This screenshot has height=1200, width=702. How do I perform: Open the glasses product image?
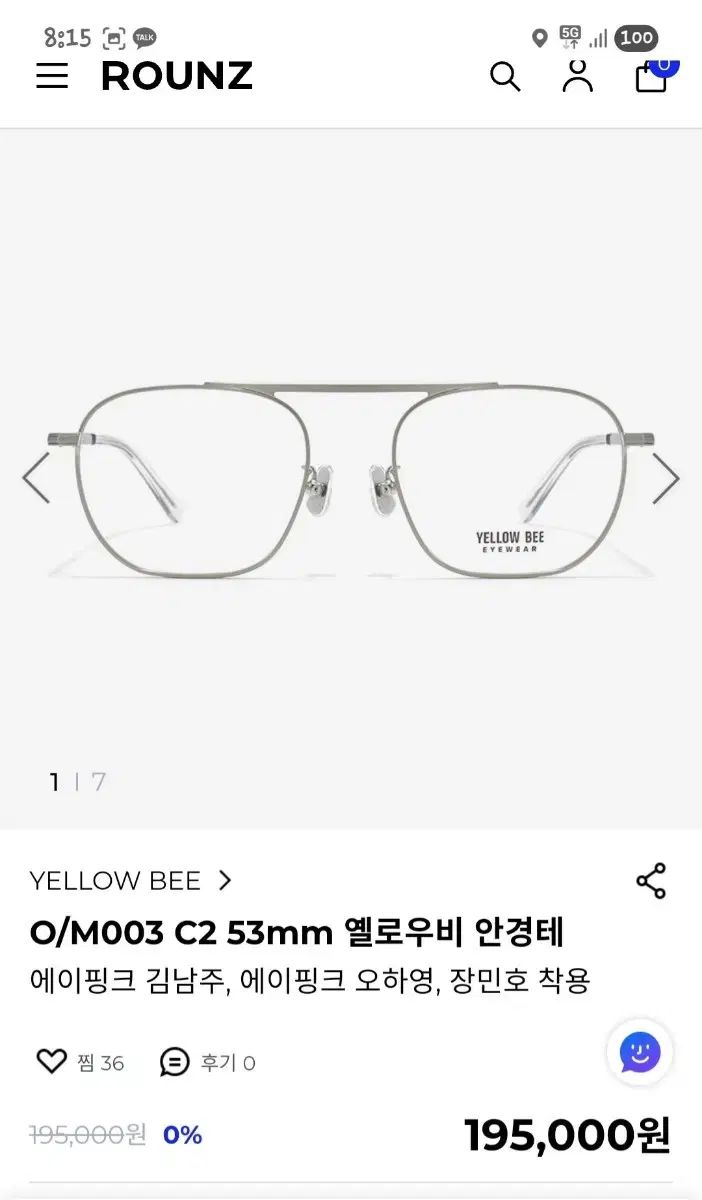pos(351,478)
